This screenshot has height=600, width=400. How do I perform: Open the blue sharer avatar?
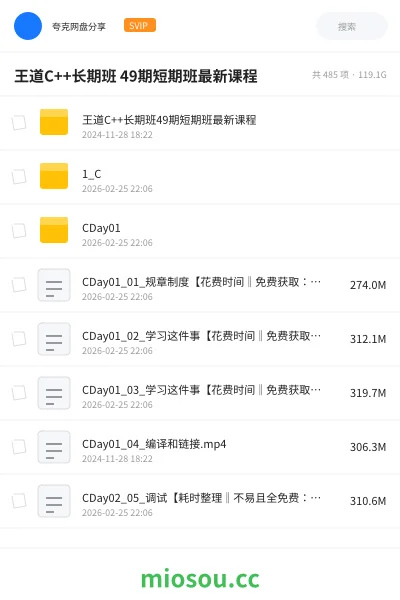(x=28, y=26)
